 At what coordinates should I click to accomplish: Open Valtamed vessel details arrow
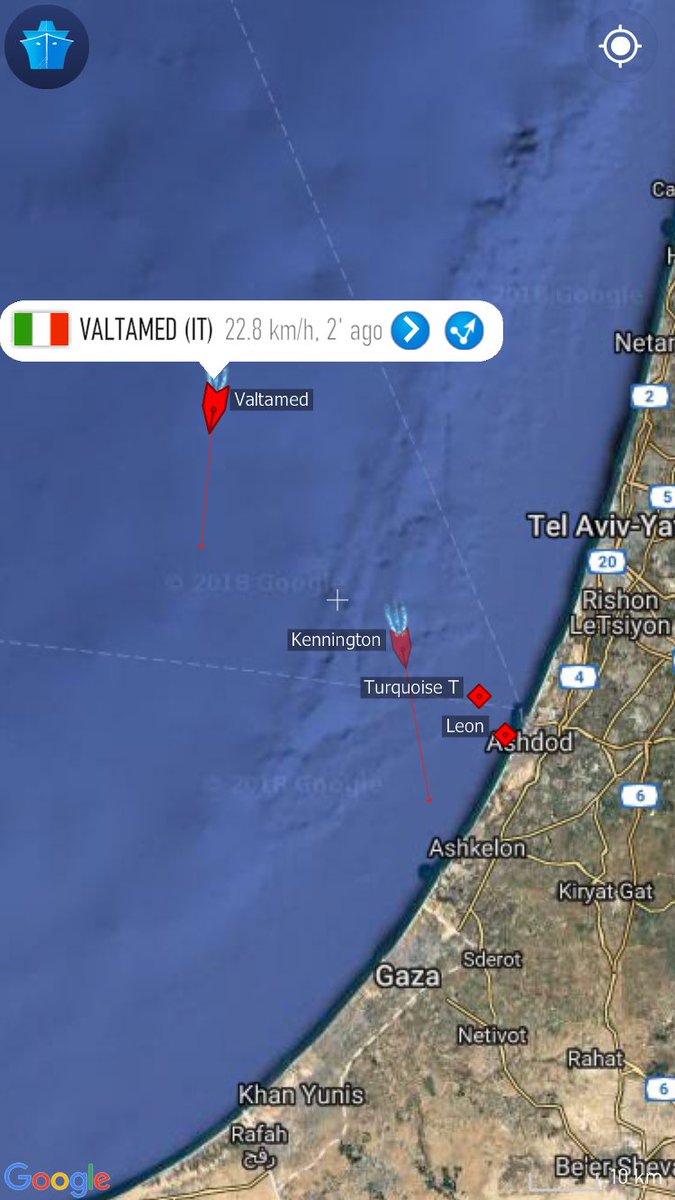click(x=410, y=330)
